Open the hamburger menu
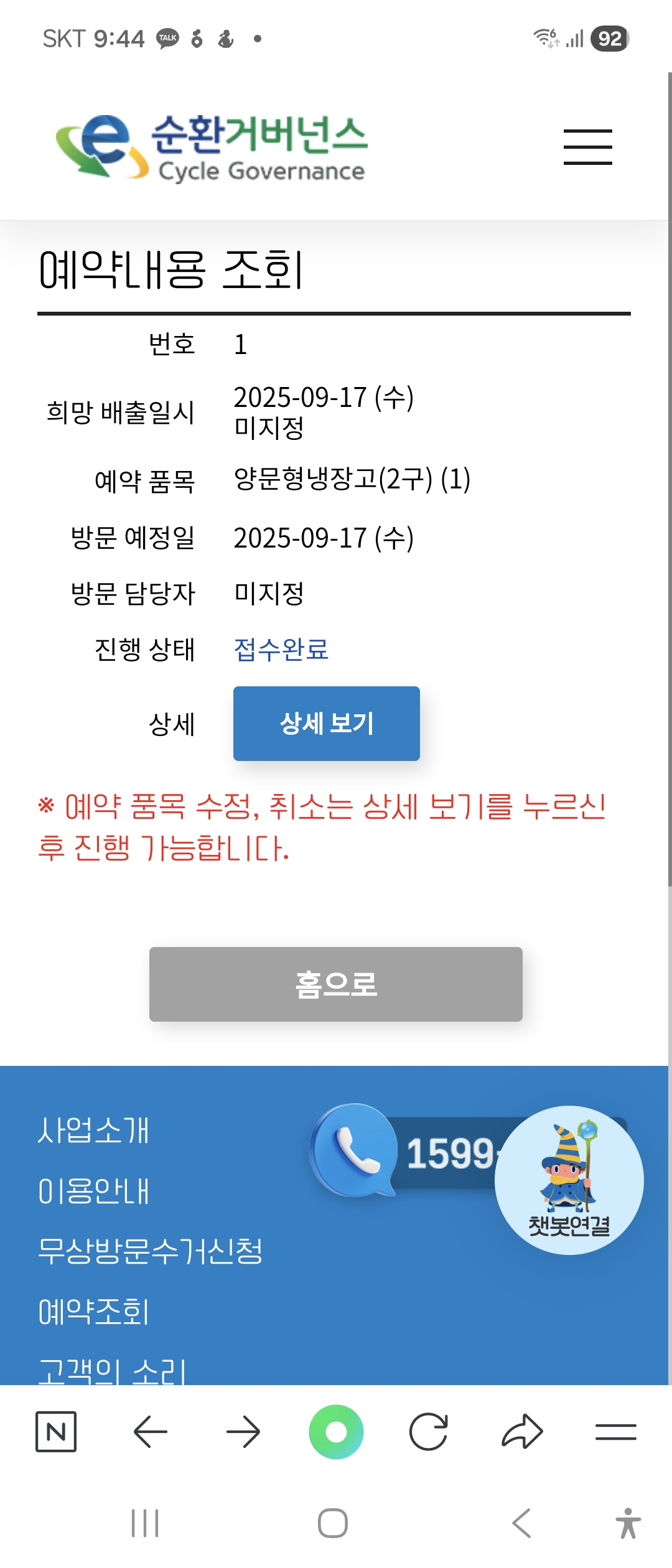 [587, 147]
